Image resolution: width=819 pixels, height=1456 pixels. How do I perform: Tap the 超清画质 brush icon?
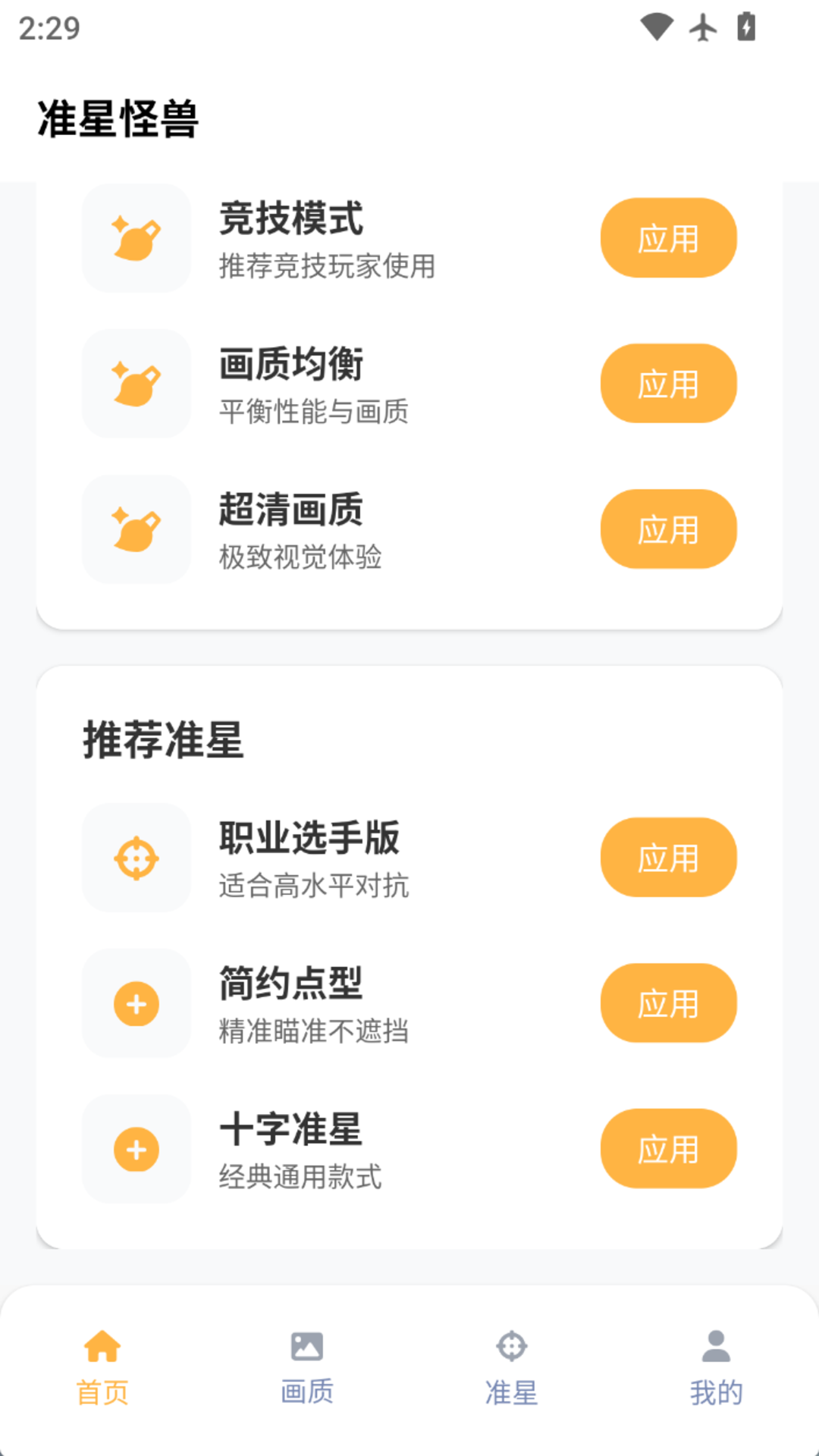pyautogui.click(x=136, y=529)
